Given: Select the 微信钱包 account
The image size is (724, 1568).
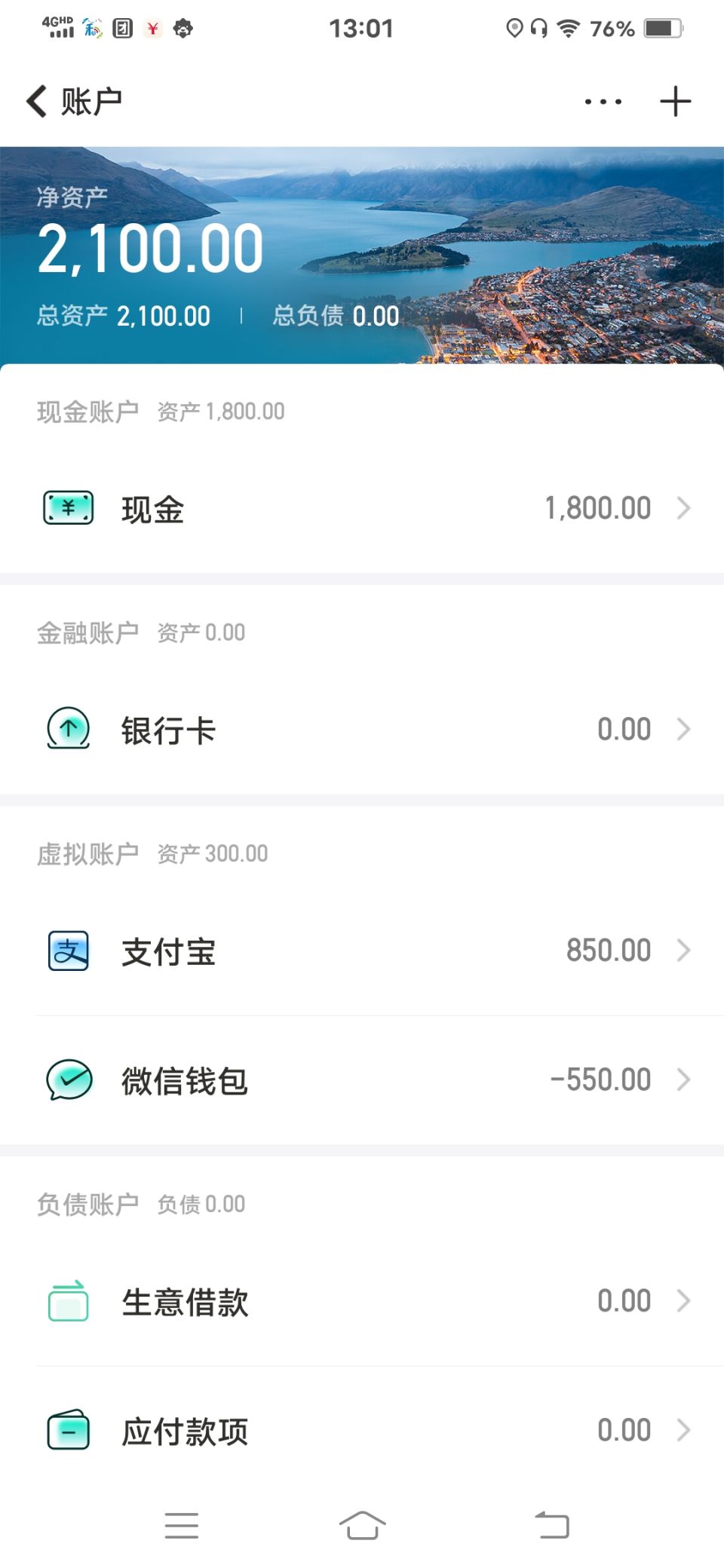Looking at the screenshot, I should tap(362, 1080).
